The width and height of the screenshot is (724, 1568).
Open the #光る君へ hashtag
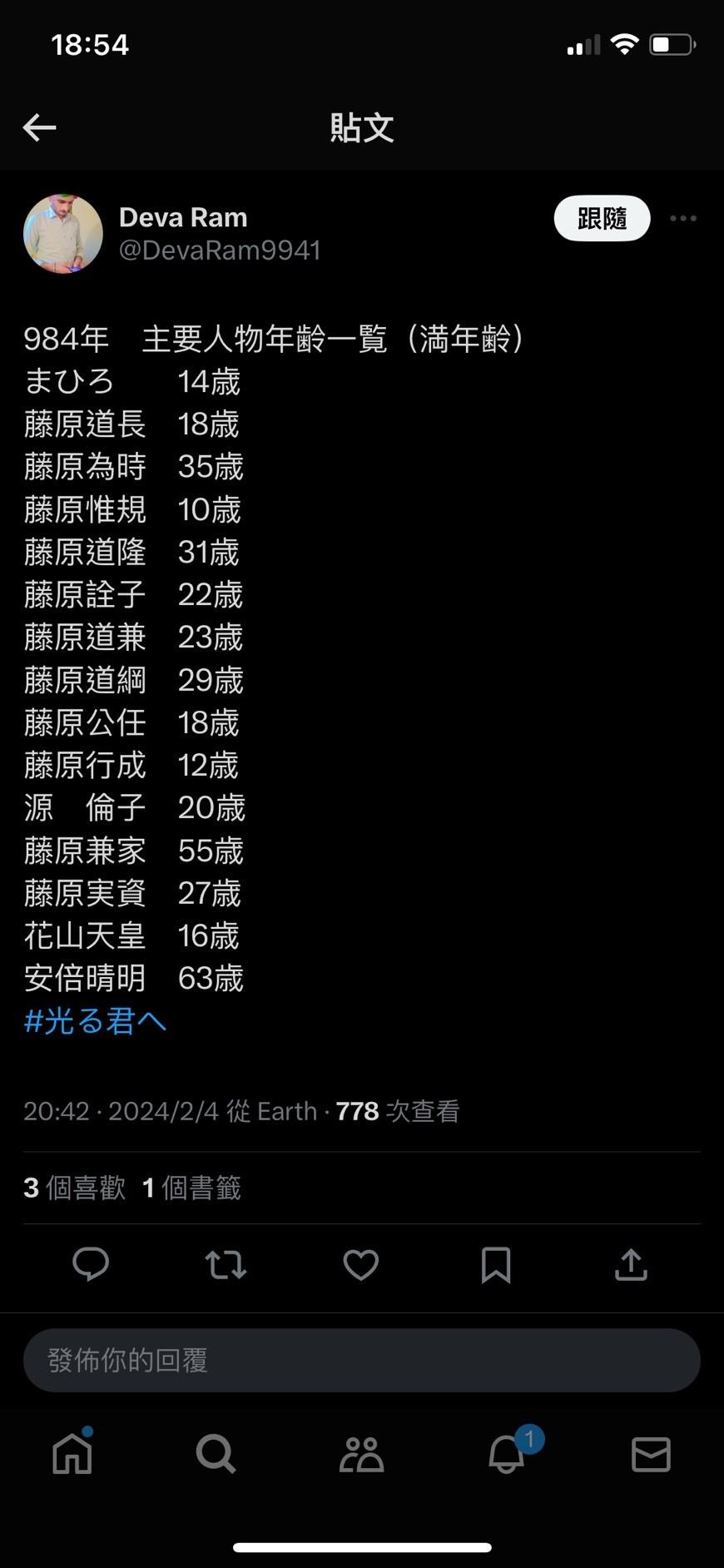tap(95, 1021)
